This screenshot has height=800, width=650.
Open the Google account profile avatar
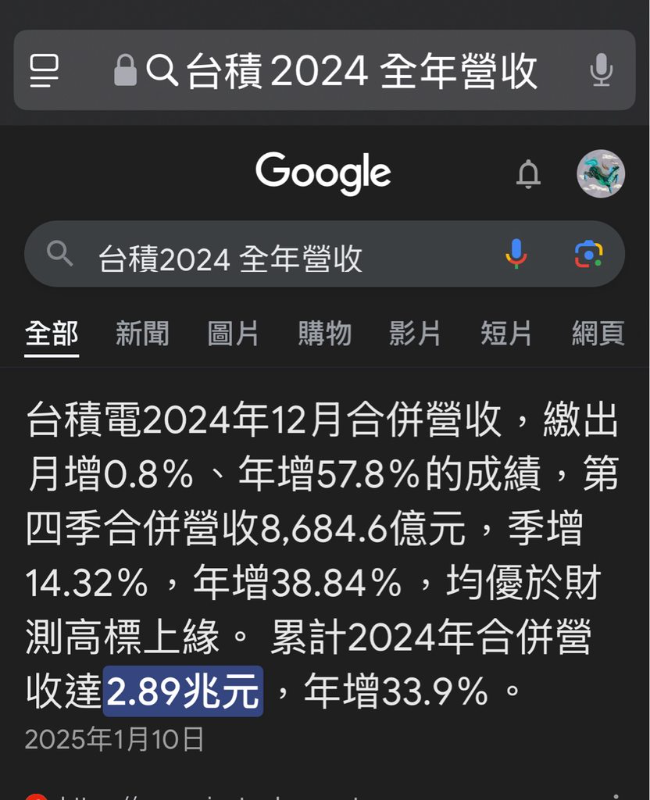tap(600, 174)
